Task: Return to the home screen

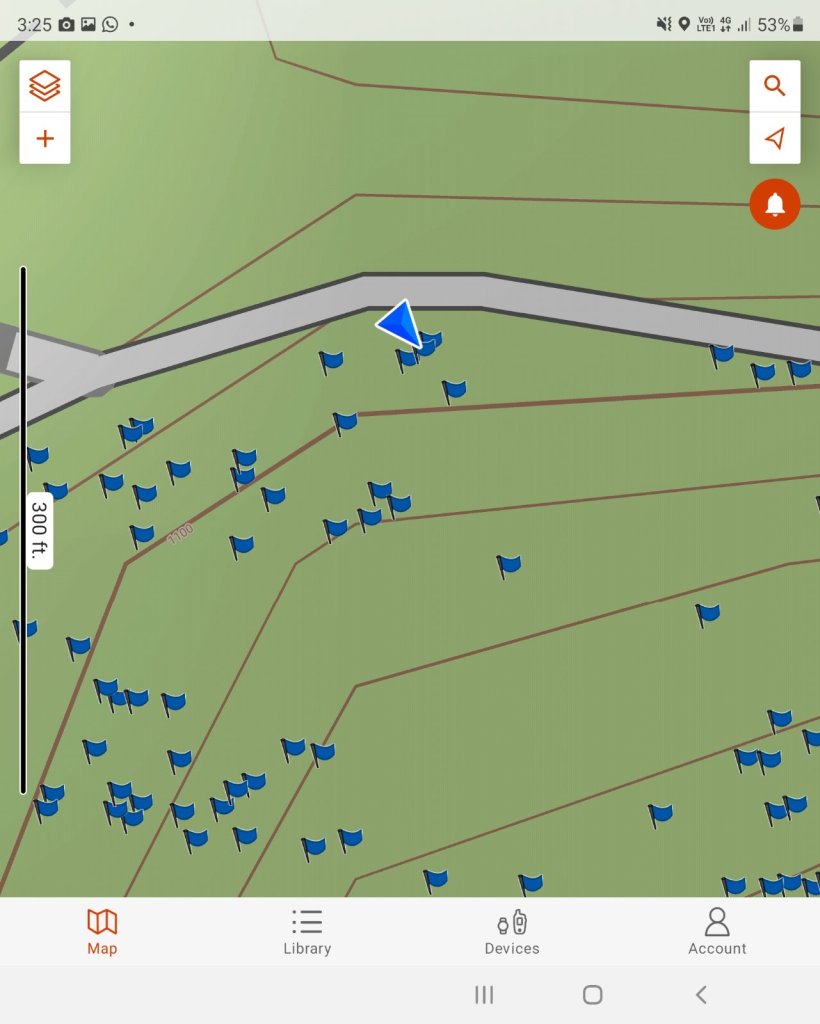Action: pos(592,994)
